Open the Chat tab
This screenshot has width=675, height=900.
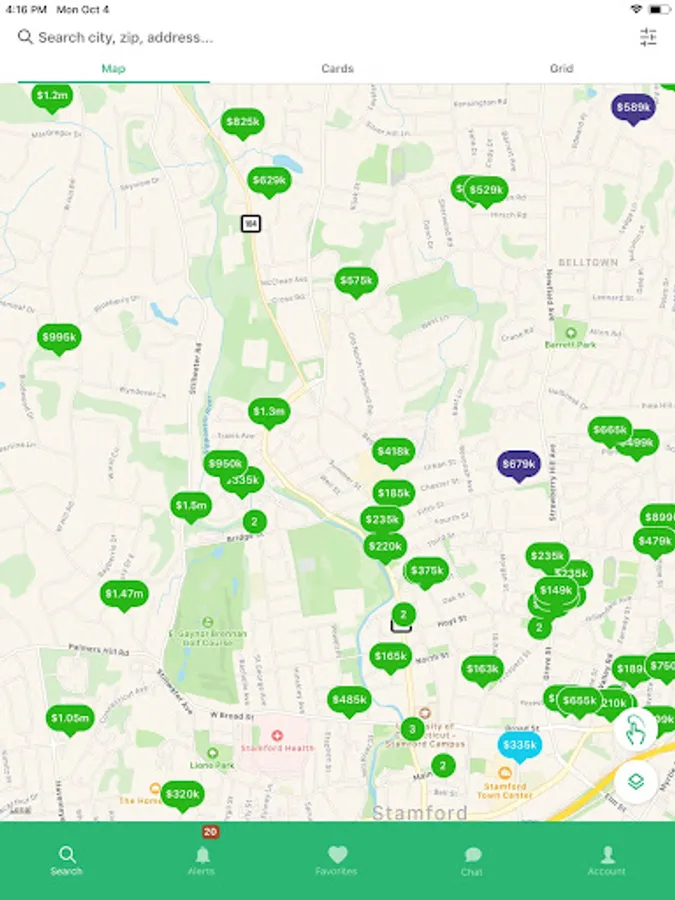pos(472,861)
